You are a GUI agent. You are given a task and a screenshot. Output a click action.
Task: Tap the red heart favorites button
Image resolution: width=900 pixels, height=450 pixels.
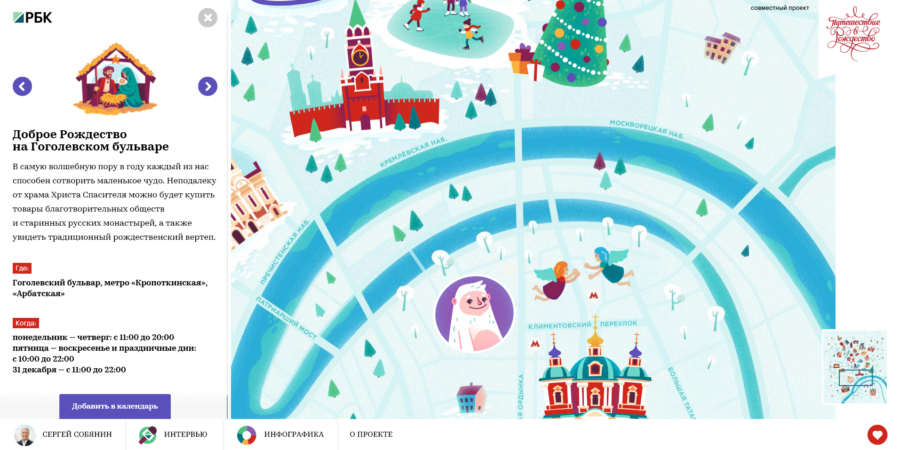[x=877, y=434]
